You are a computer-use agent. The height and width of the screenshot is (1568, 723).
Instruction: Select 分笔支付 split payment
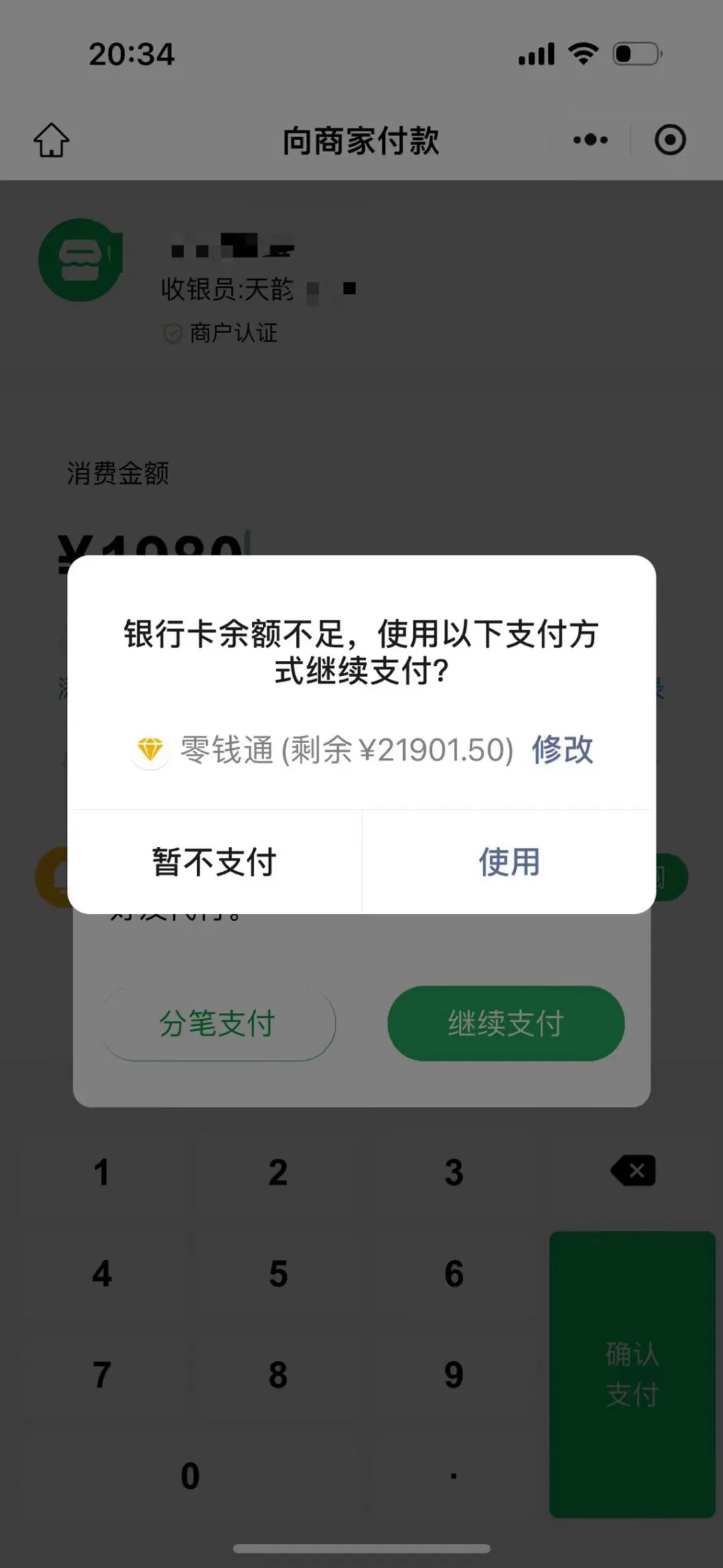coord(218,1023)
